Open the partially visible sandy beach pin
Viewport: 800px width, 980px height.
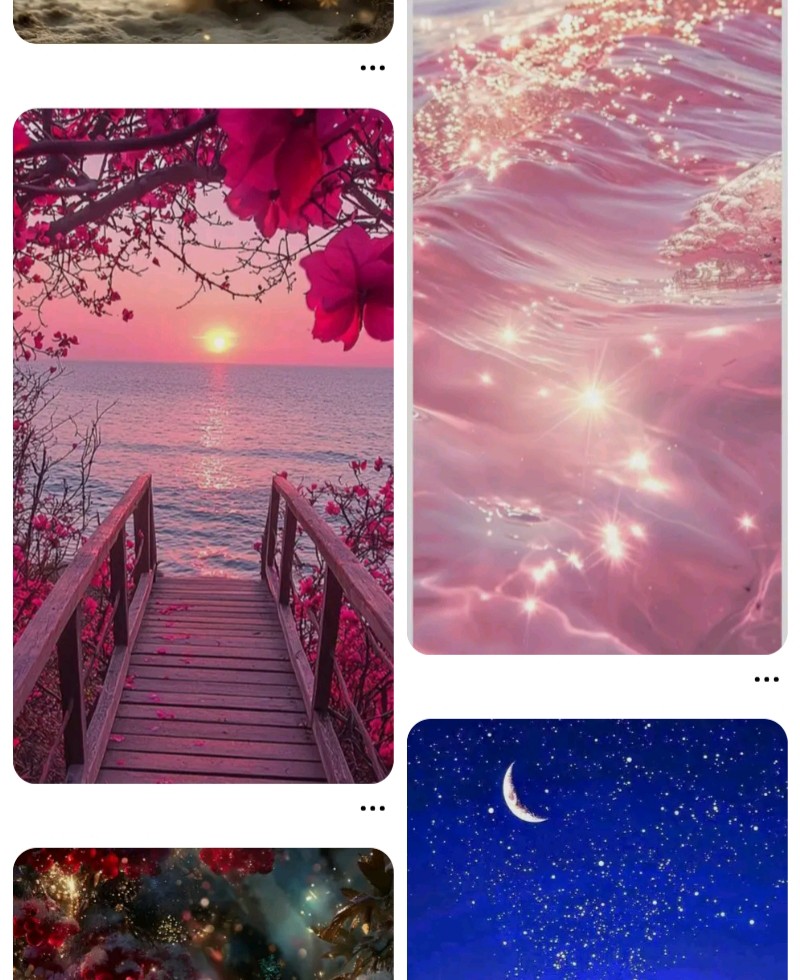203,20
